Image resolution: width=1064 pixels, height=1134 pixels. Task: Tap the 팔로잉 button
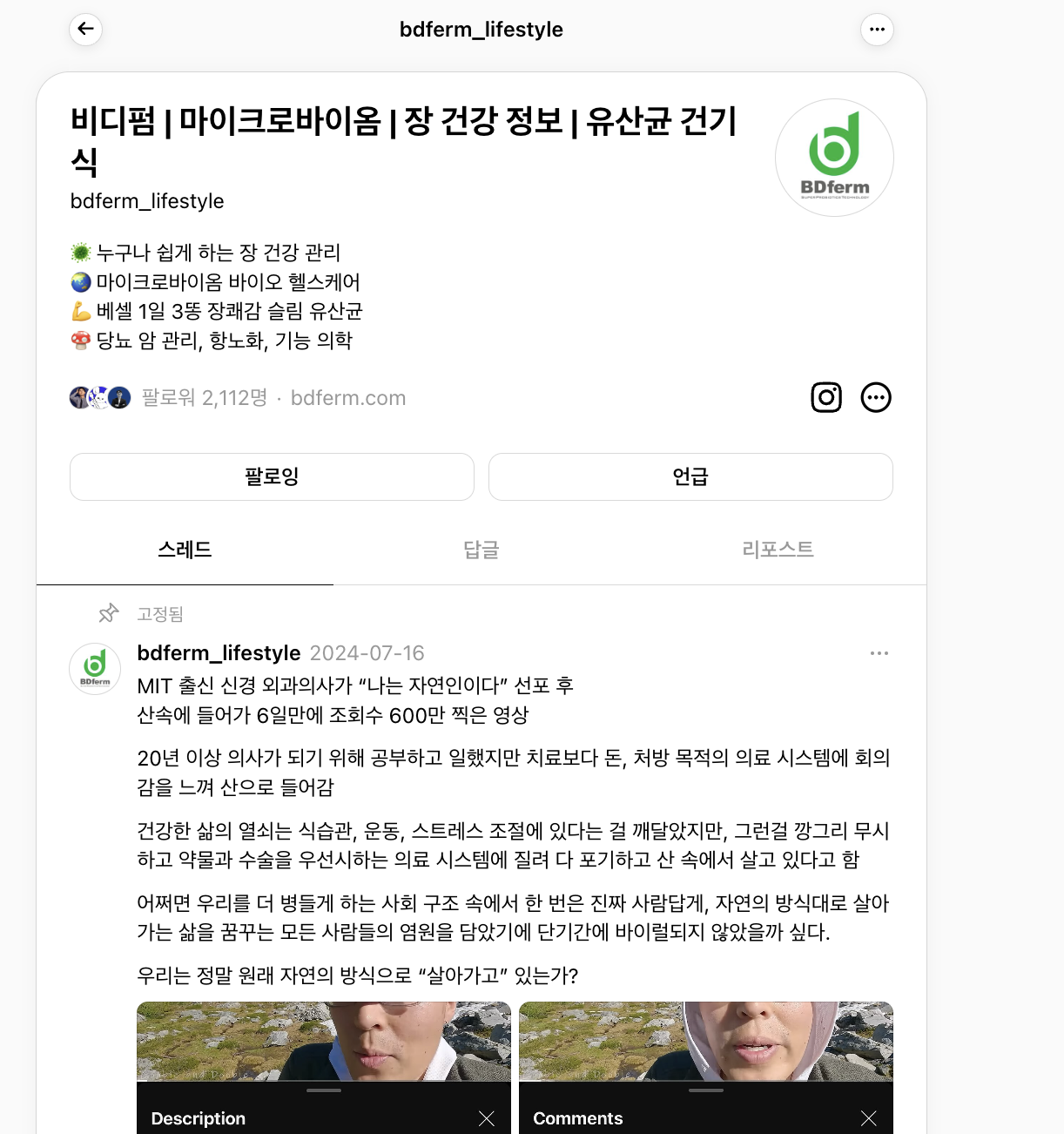[272, 476]
